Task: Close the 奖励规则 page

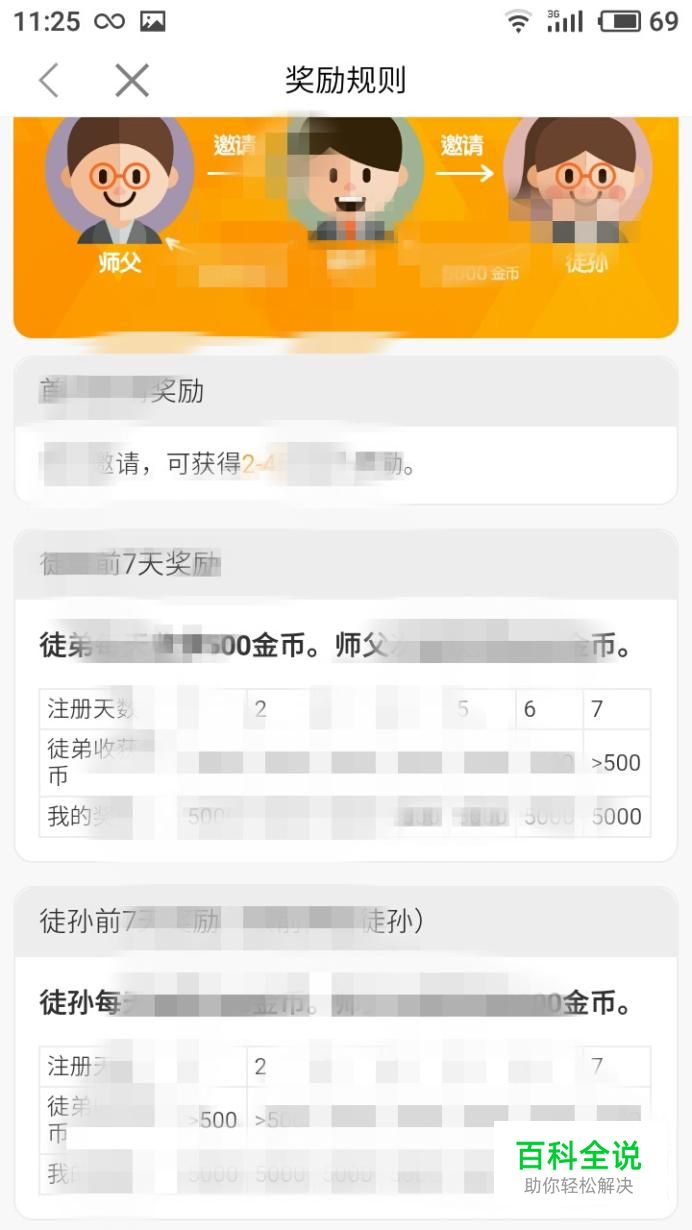Action: pos(132,80)
